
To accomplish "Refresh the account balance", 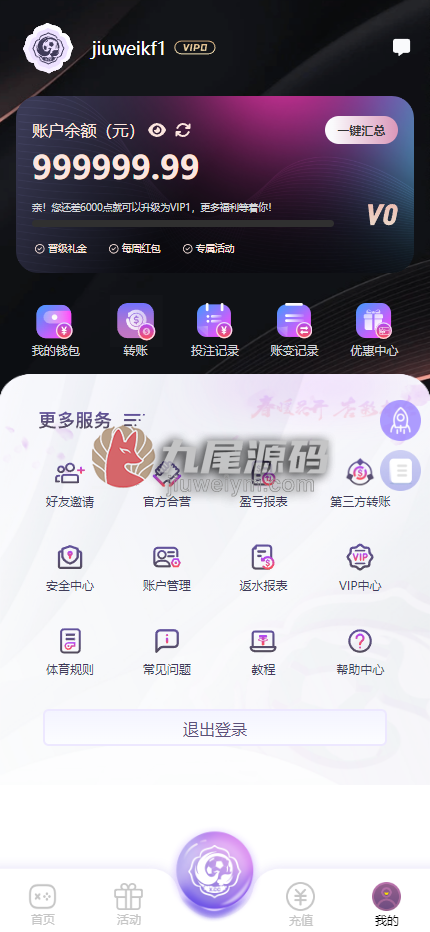I will click(x=183, y=130).
